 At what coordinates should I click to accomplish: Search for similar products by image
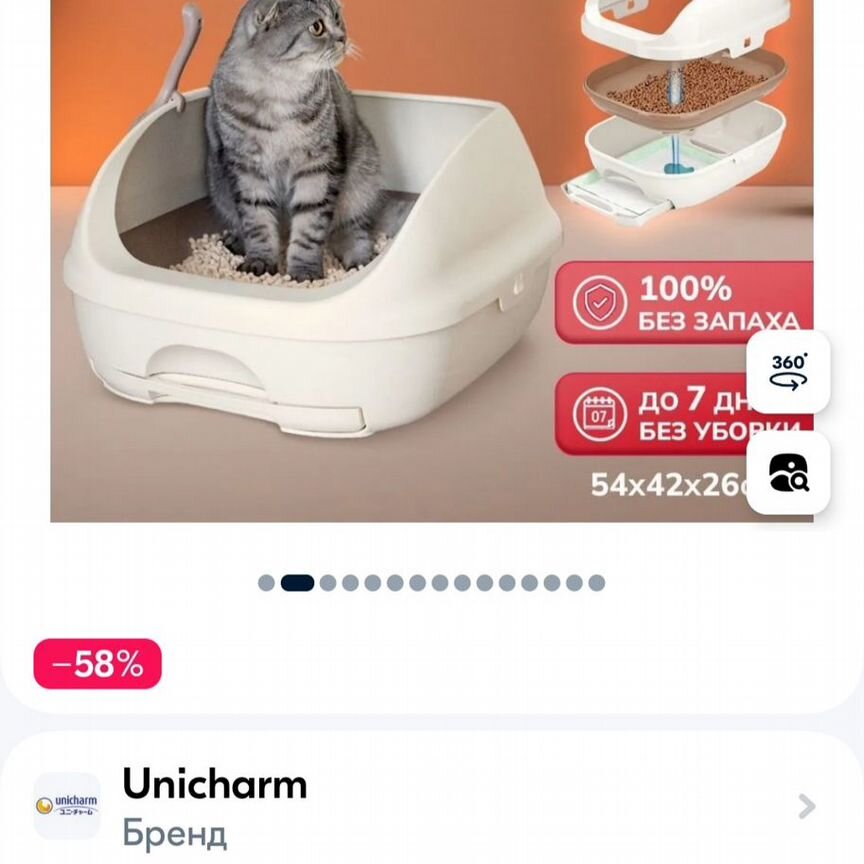[x=788, y=473]
